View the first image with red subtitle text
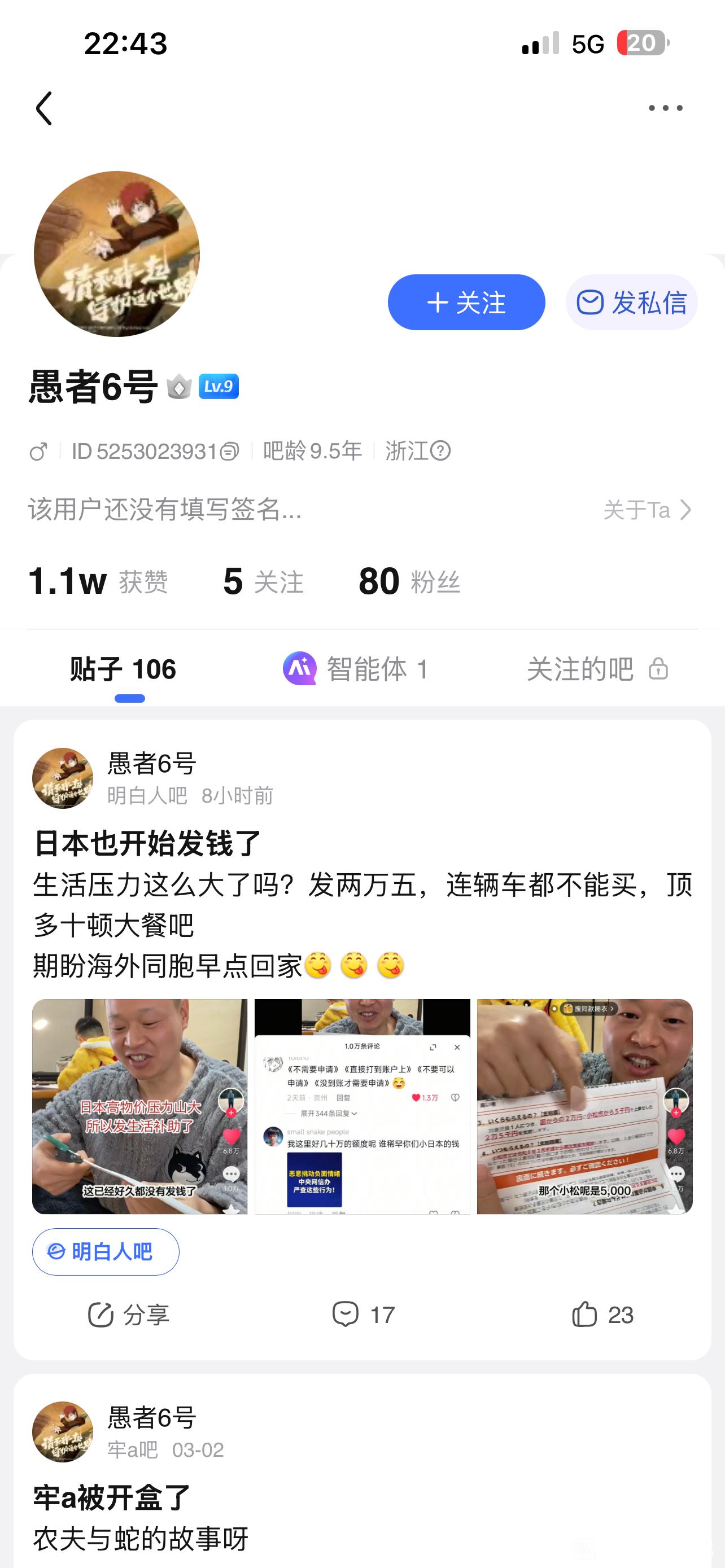This screenshot has height=1568, width=725. pos(140,1106)
